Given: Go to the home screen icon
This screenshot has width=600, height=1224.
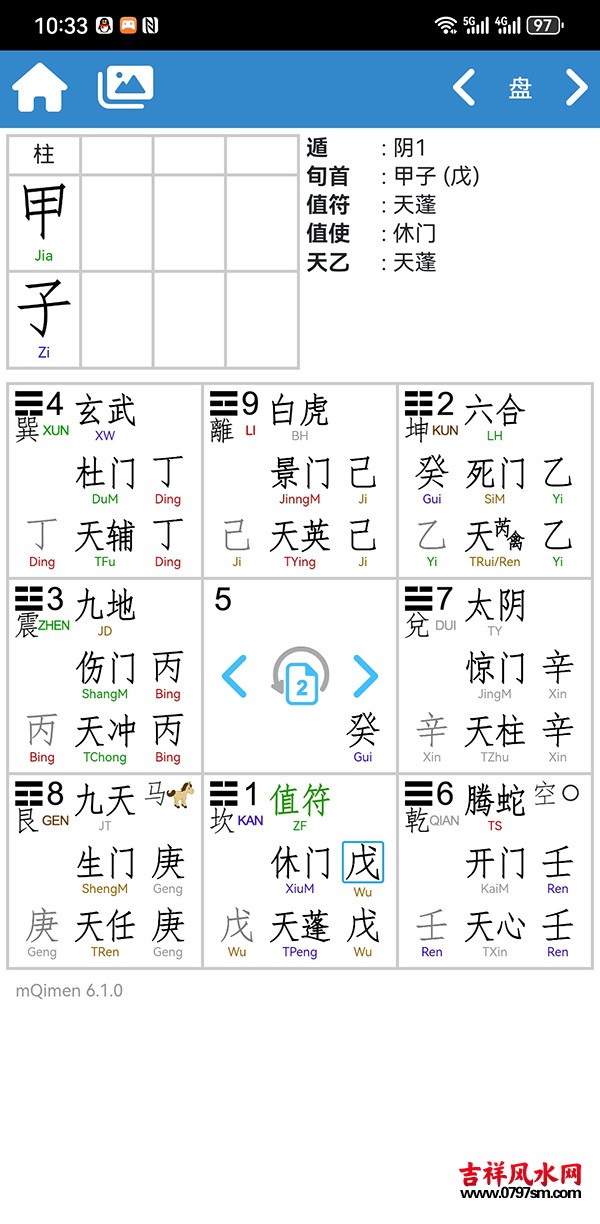Looking at the screenshot, I should click(x=40, y=88).
